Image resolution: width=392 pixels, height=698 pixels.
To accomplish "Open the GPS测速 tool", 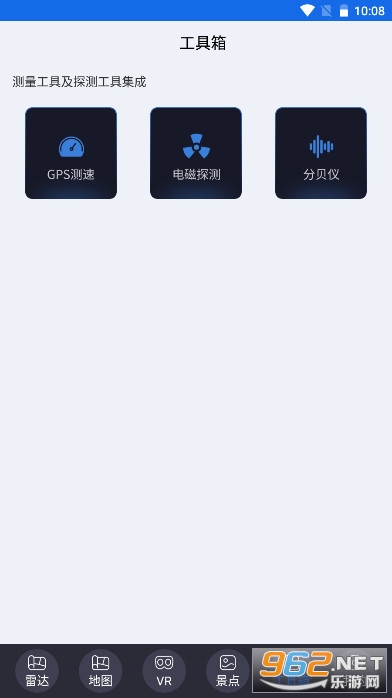I will pos(71,153).
